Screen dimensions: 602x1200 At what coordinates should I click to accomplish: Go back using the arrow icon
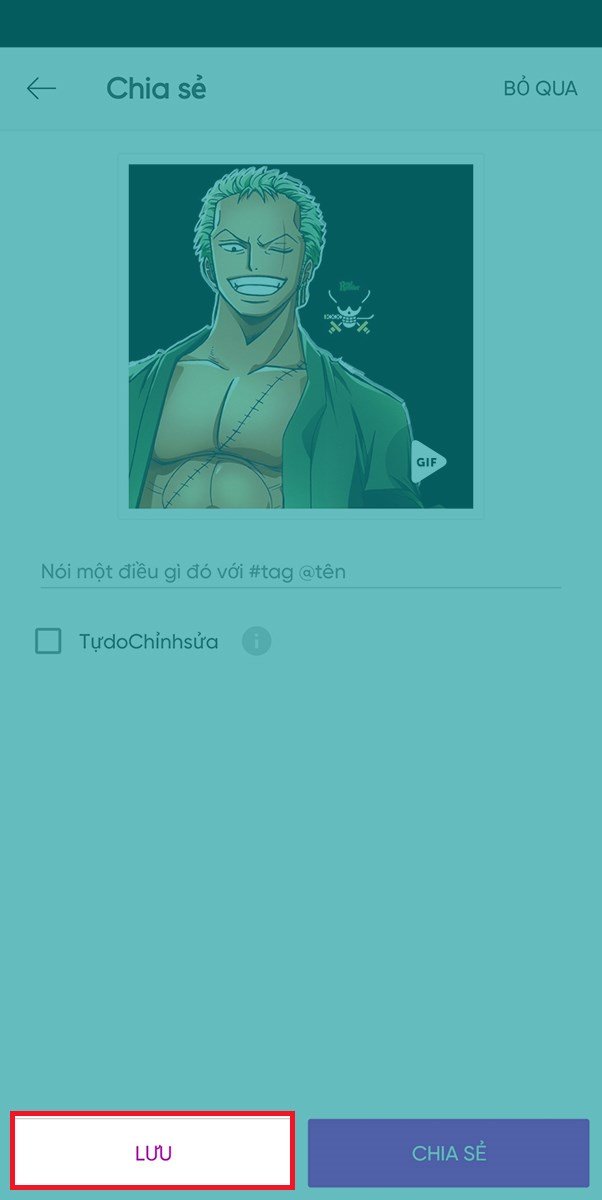41,88
